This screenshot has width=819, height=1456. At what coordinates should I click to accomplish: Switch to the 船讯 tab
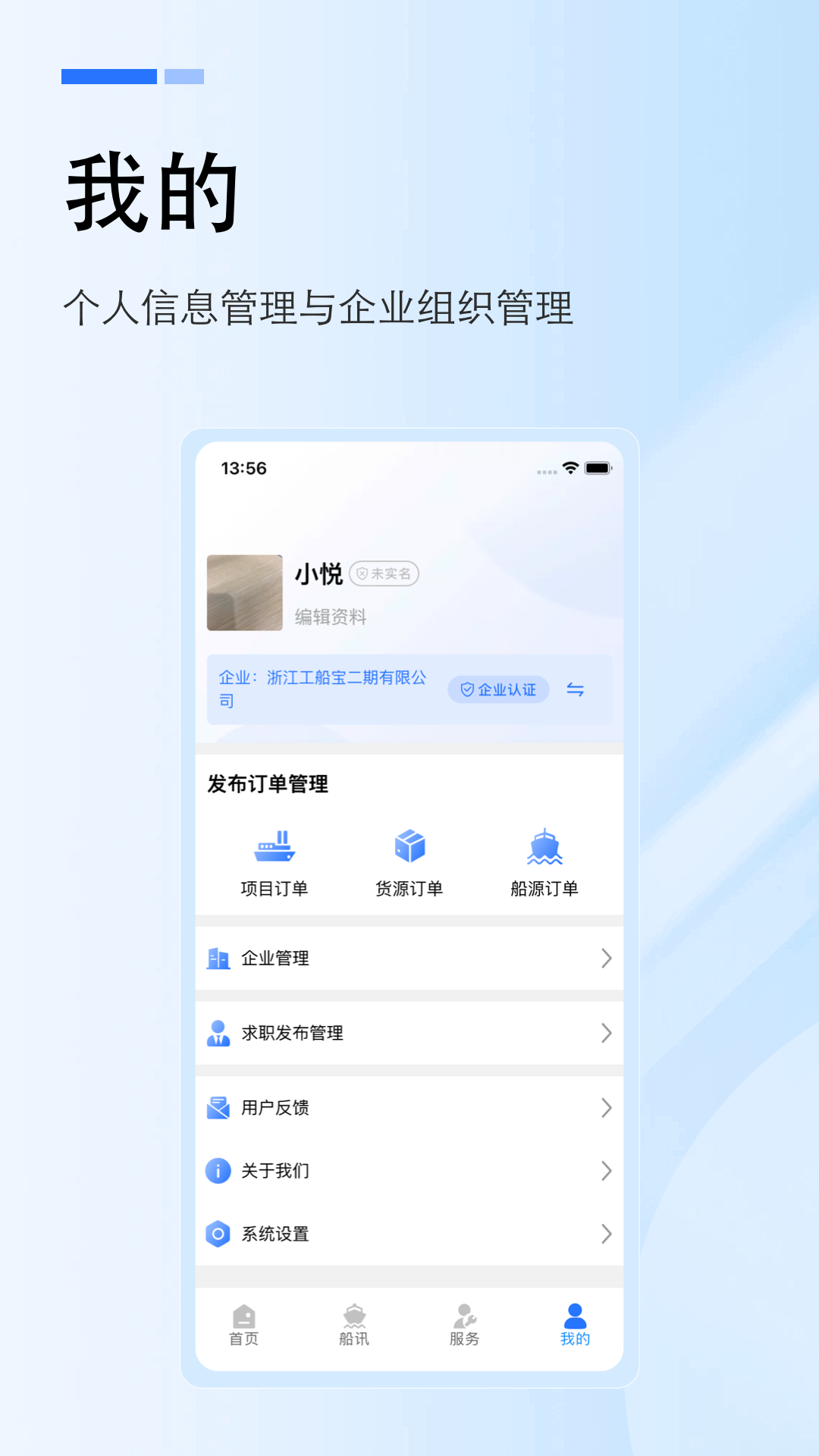[x=354, y=1323]
